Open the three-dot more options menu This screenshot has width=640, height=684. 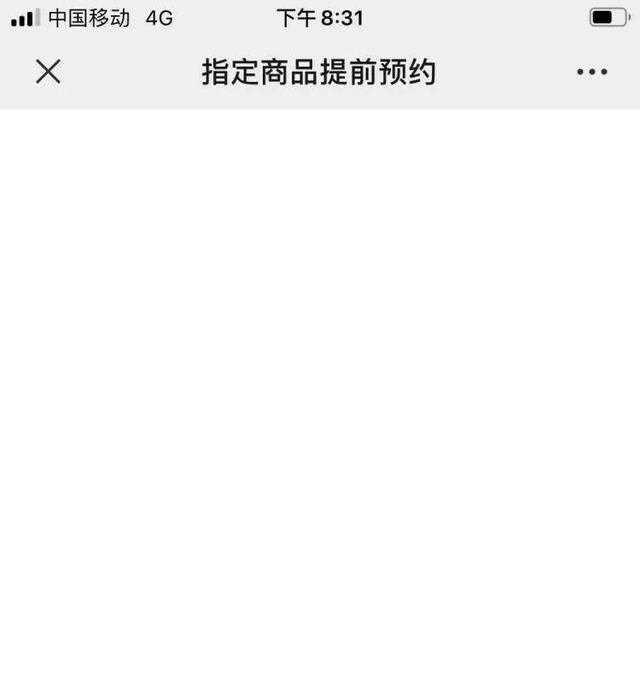click(591, 72)
